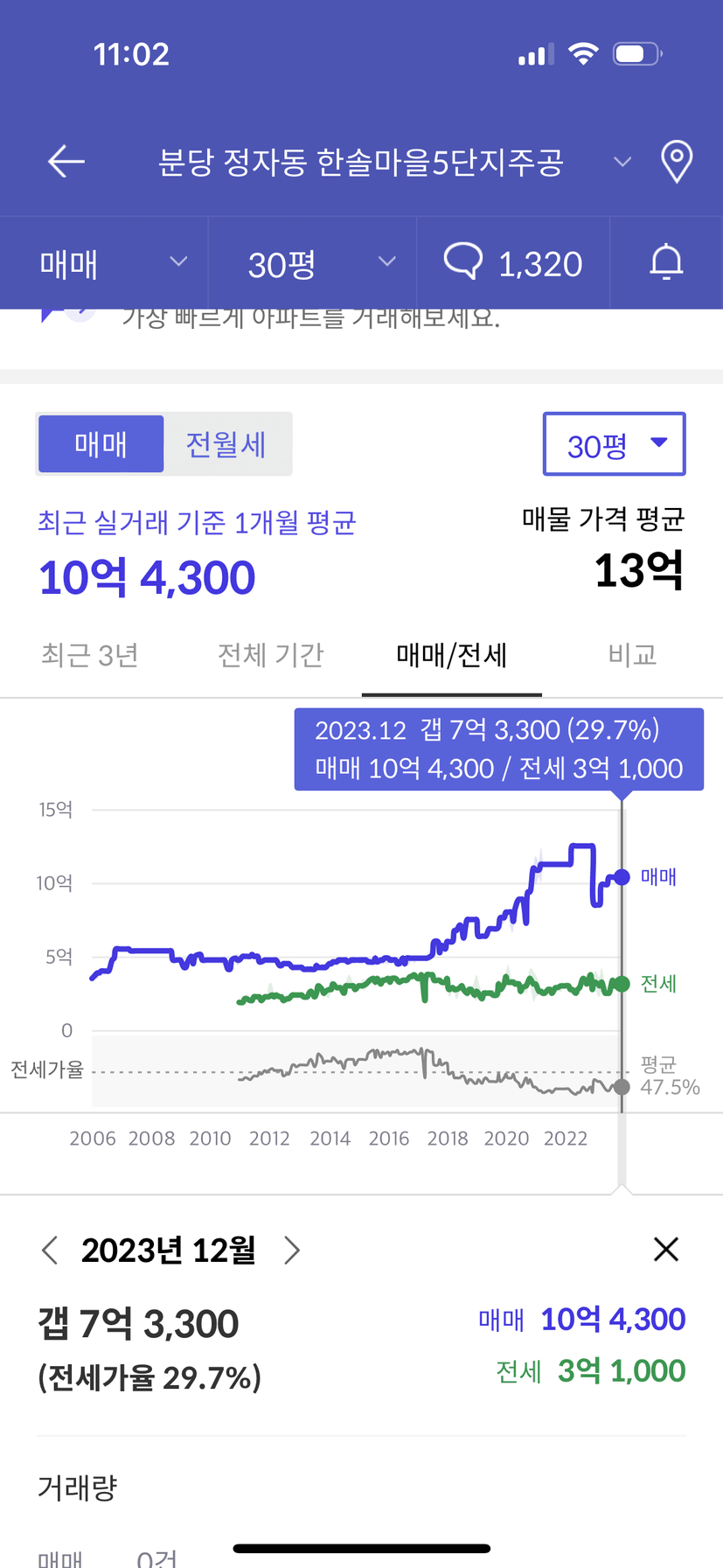Image resolution: width=723 pixels, height=1568 pixels.
Task: Go to the next month after 2023년 12월
Action: 292,1250
